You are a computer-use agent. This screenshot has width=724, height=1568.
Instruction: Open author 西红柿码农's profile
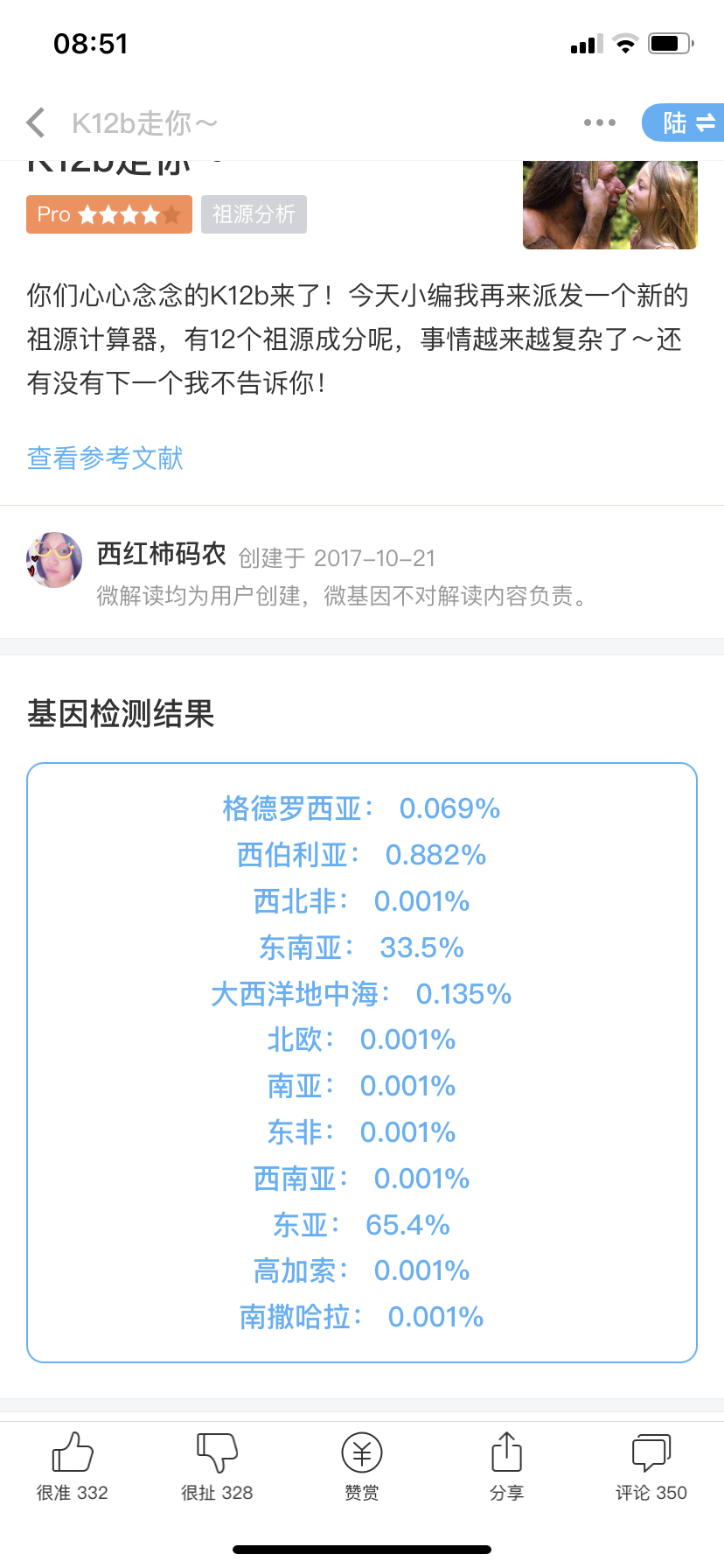click(54, 560)
